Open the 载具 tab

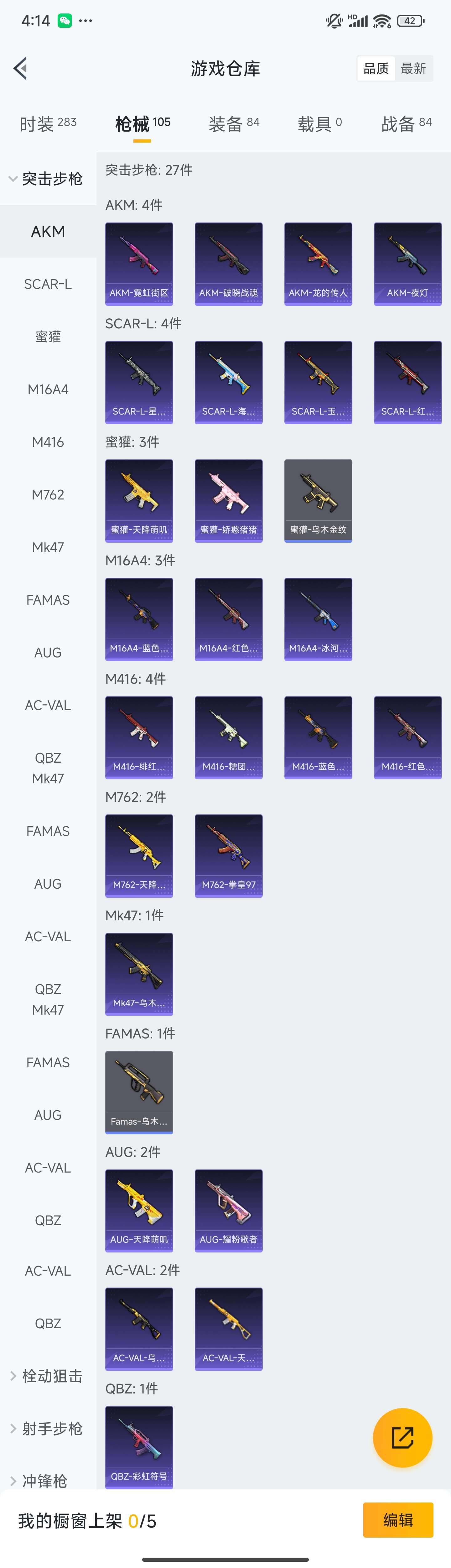[x=319, y=123]
